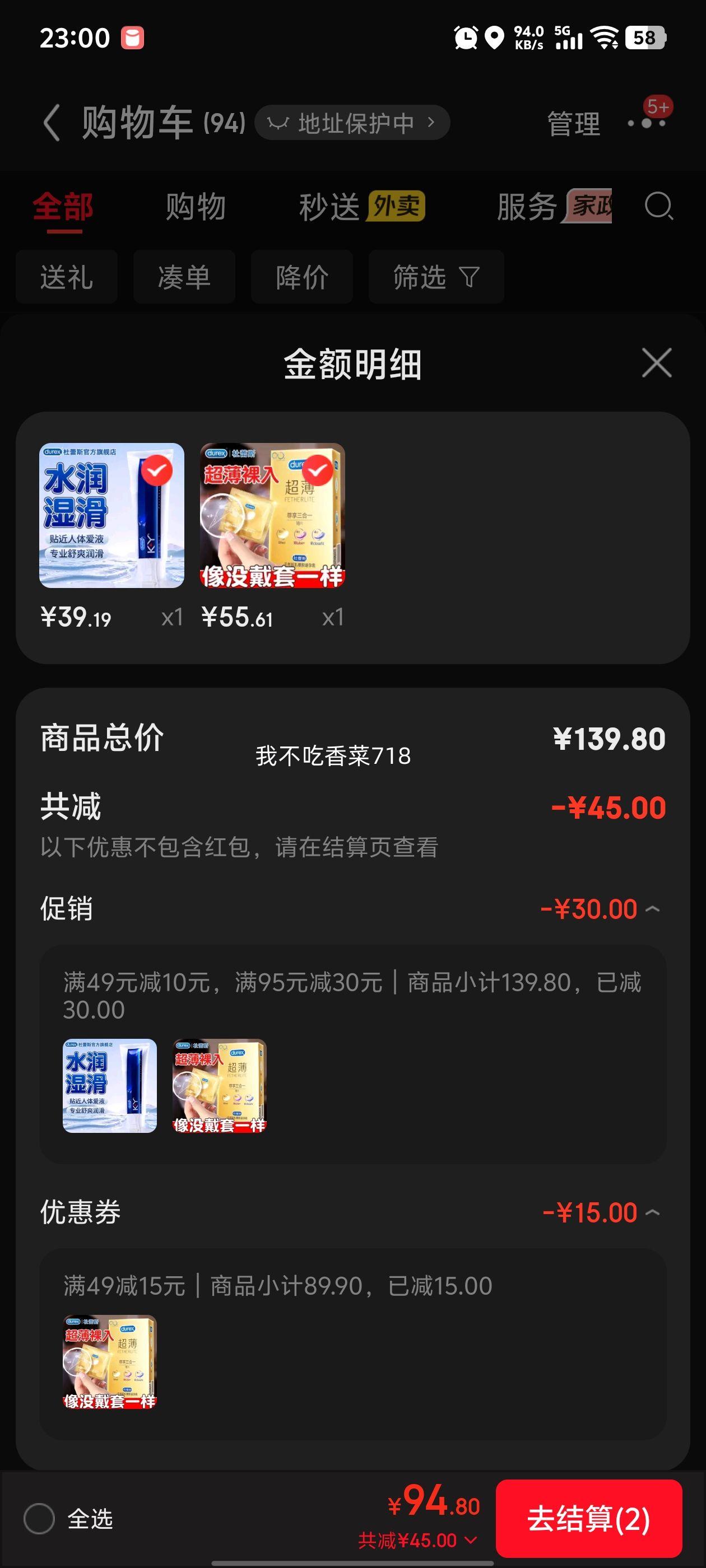Uncheck the Durex 超薄 condom item

click(319, 469)
